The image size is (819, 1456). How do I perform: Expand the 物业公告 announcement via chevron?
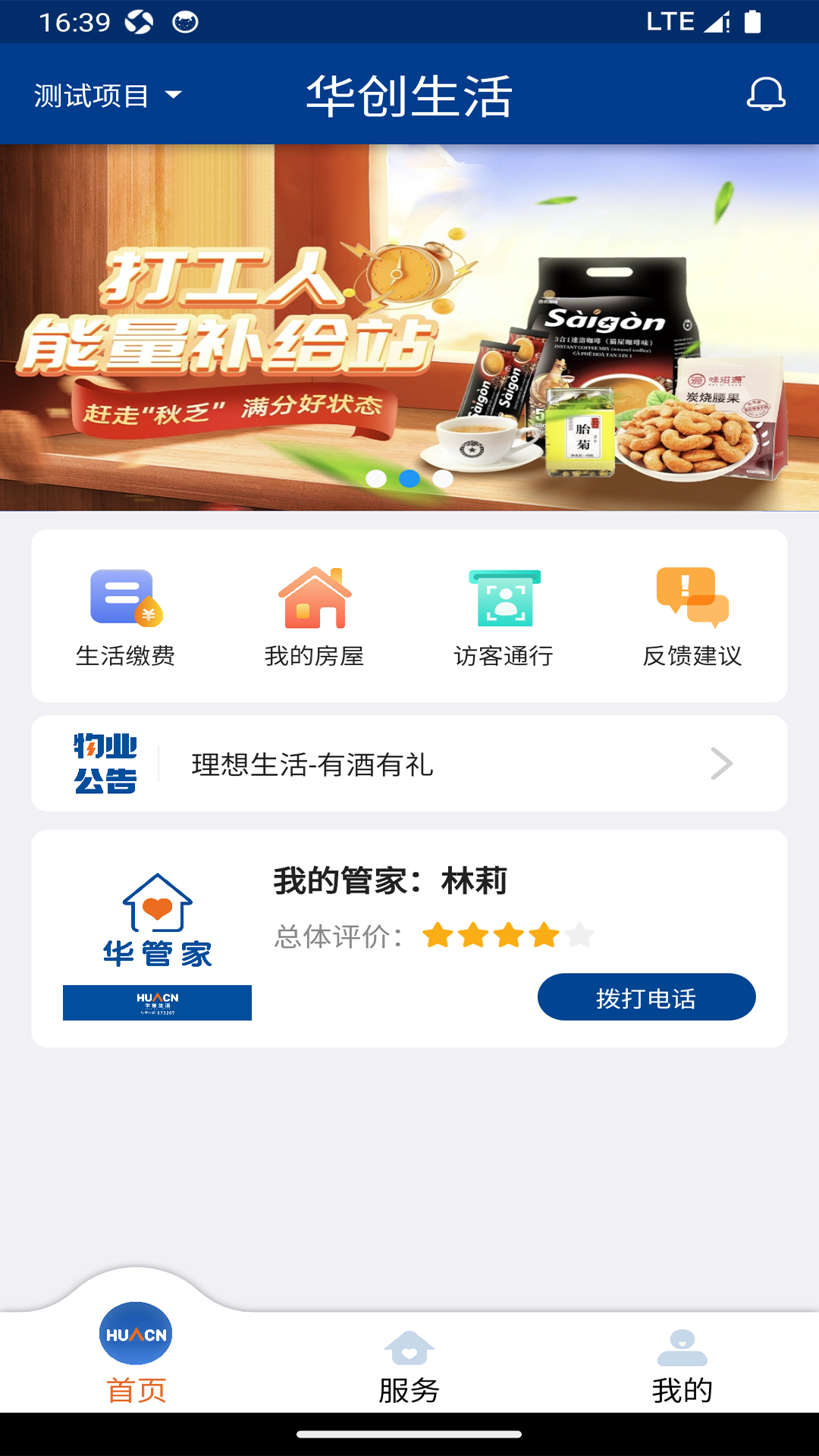point(723,762)
